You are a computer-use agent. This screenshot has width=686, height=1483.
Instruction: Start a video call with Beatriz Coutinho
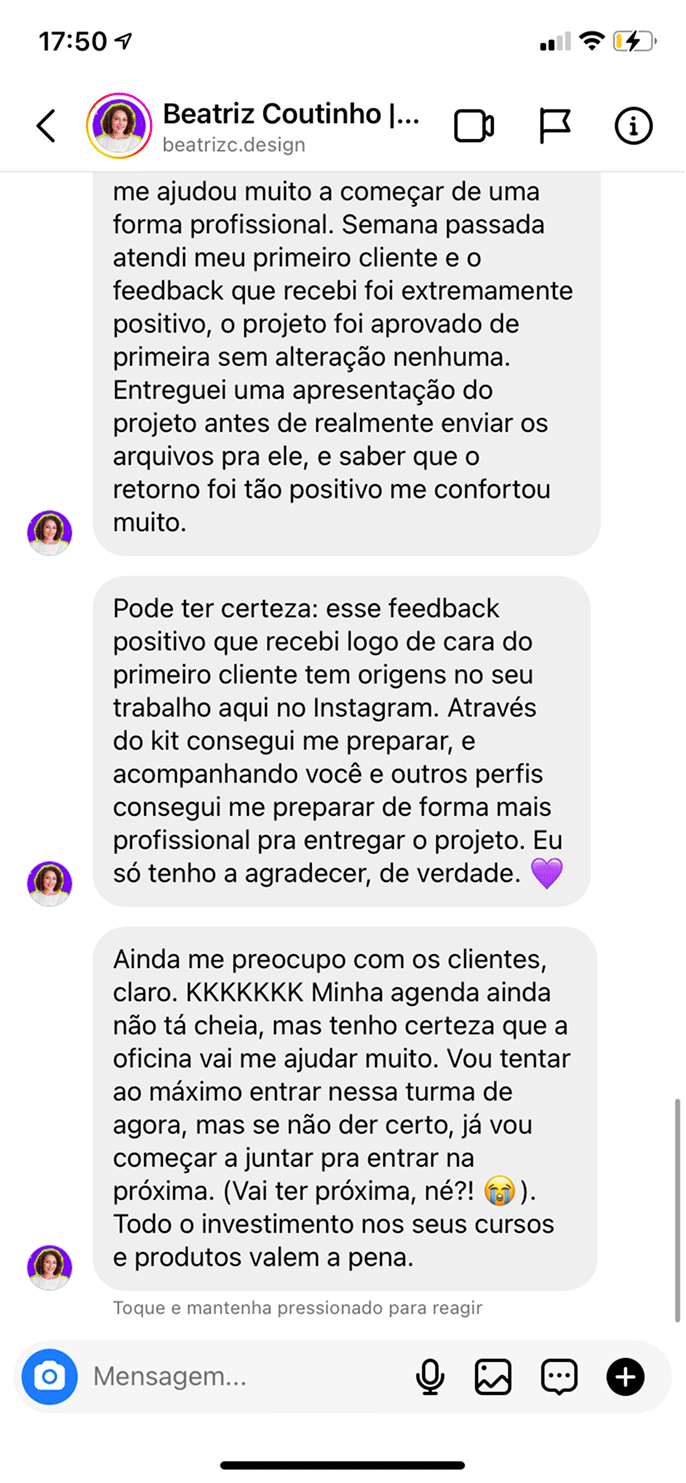click(474, 127)
